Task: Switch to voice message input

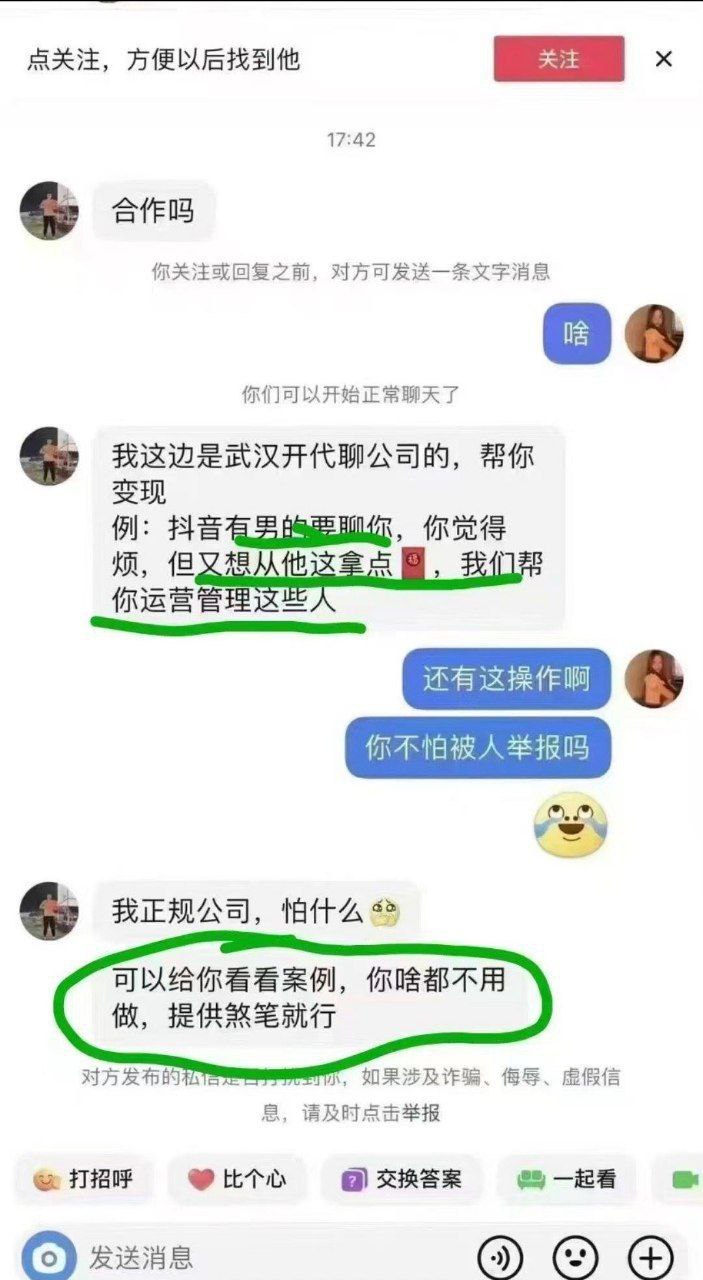Action: click(501, 1256)
